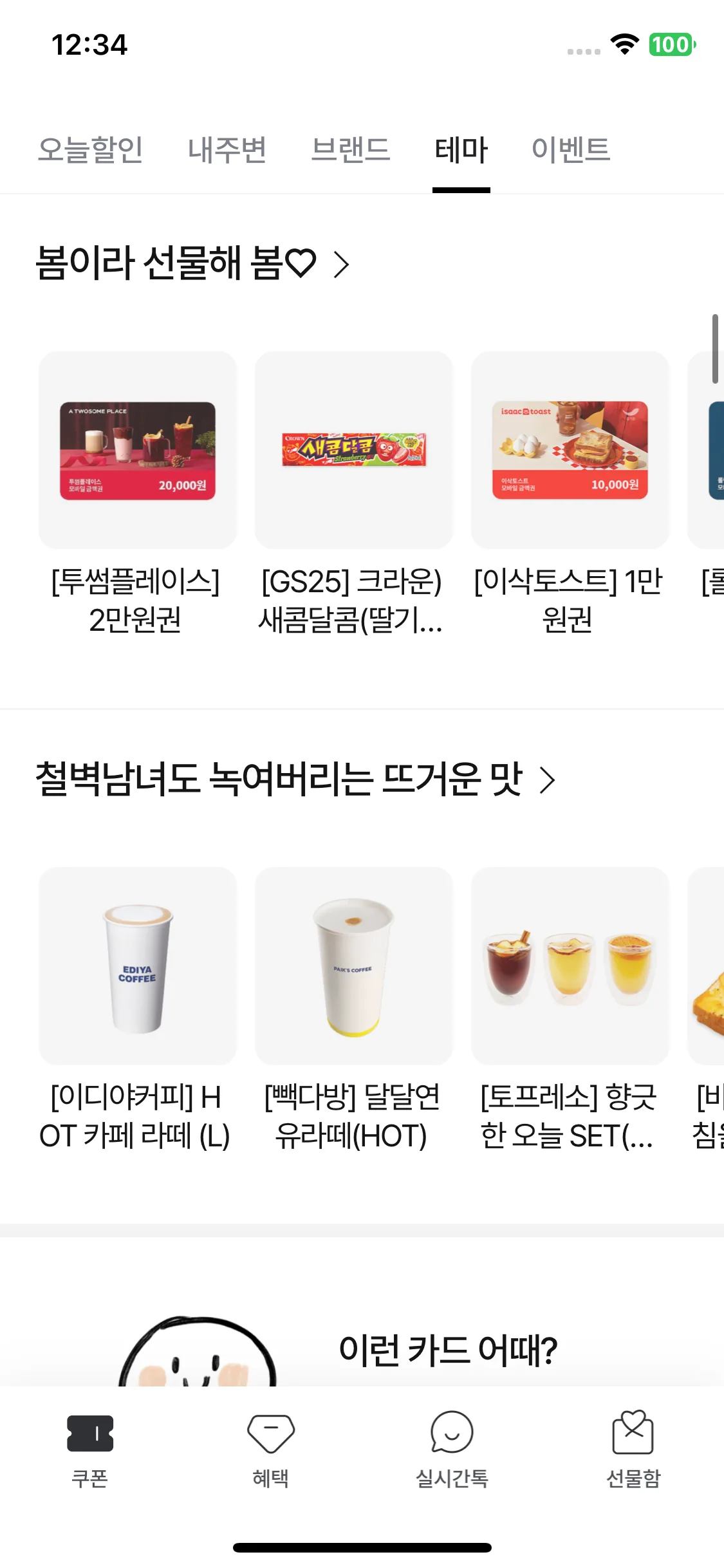
Task: Open the 선물함 gift box tab
Action: coord(633,1448)
